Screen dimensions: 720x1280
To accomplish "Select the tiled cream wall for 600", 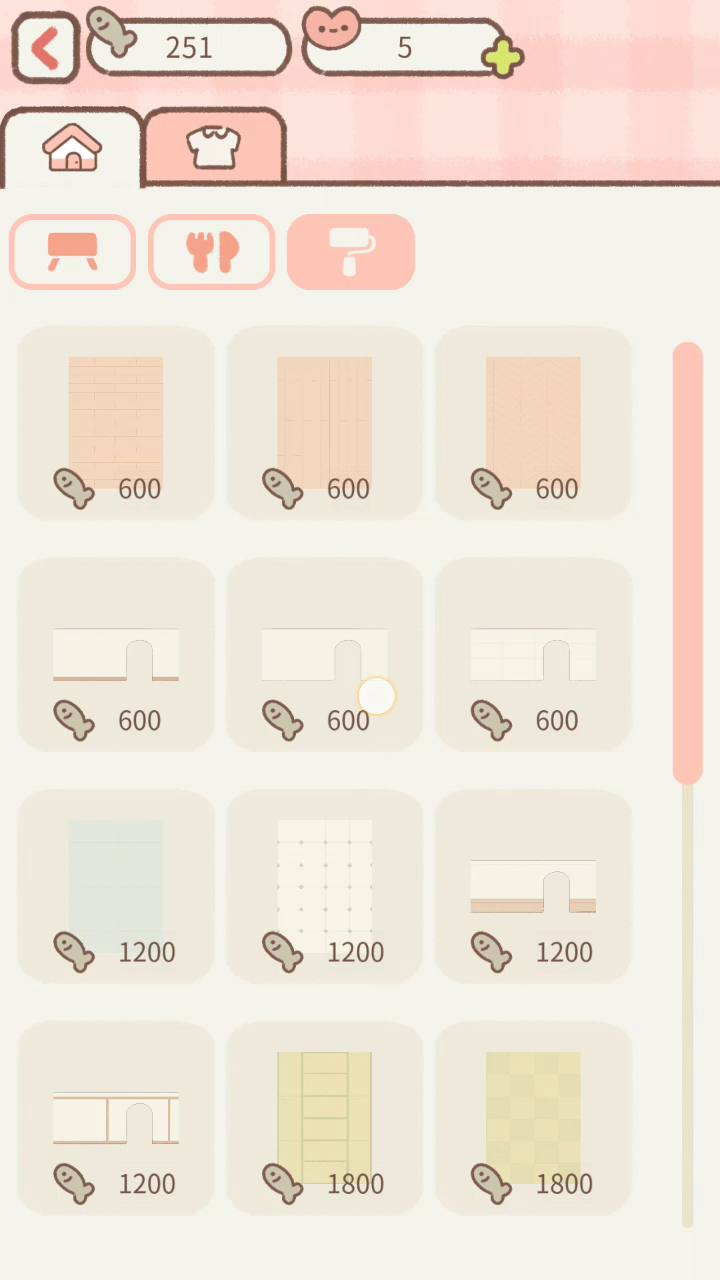I will (533, 655).
